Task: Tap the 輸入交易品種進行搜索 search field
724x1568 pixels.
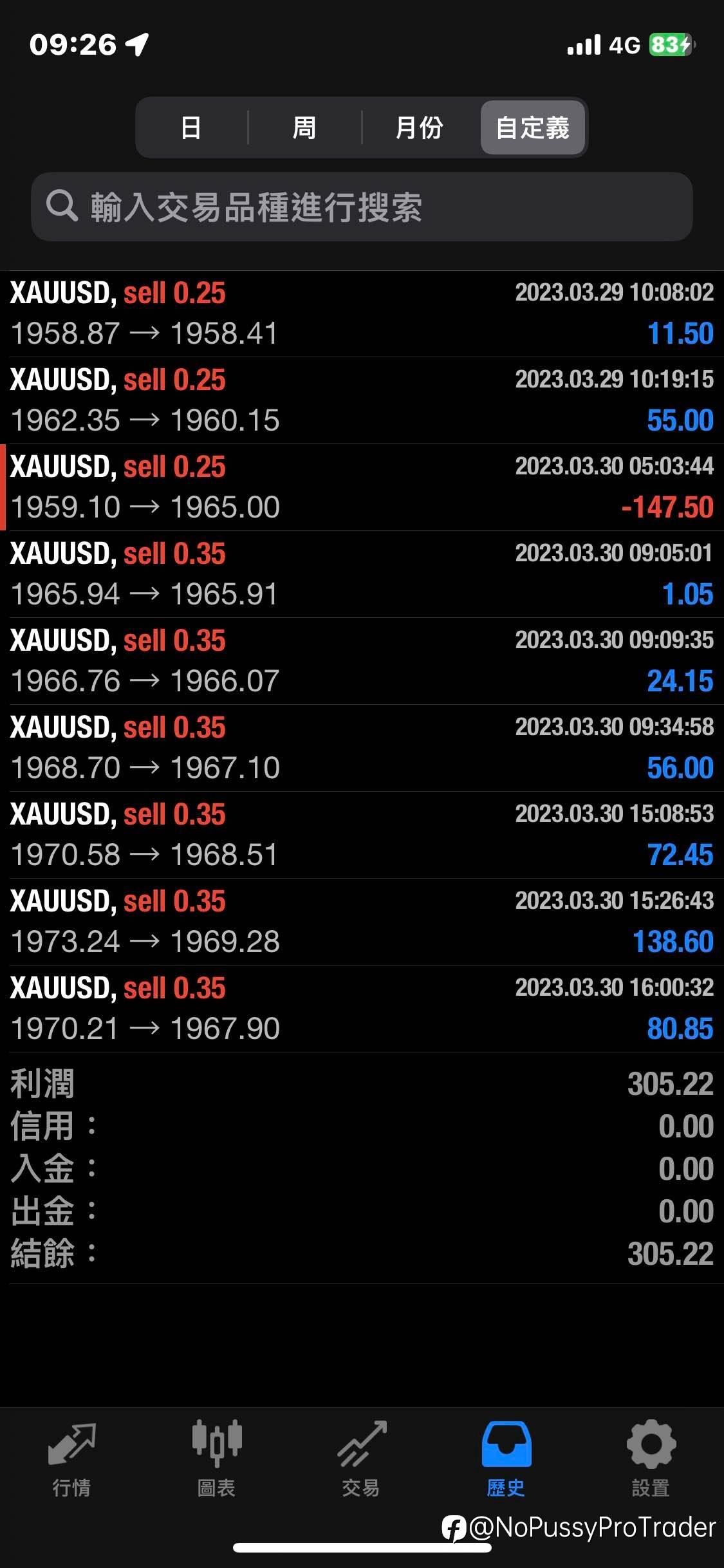Action: point(362,207)
